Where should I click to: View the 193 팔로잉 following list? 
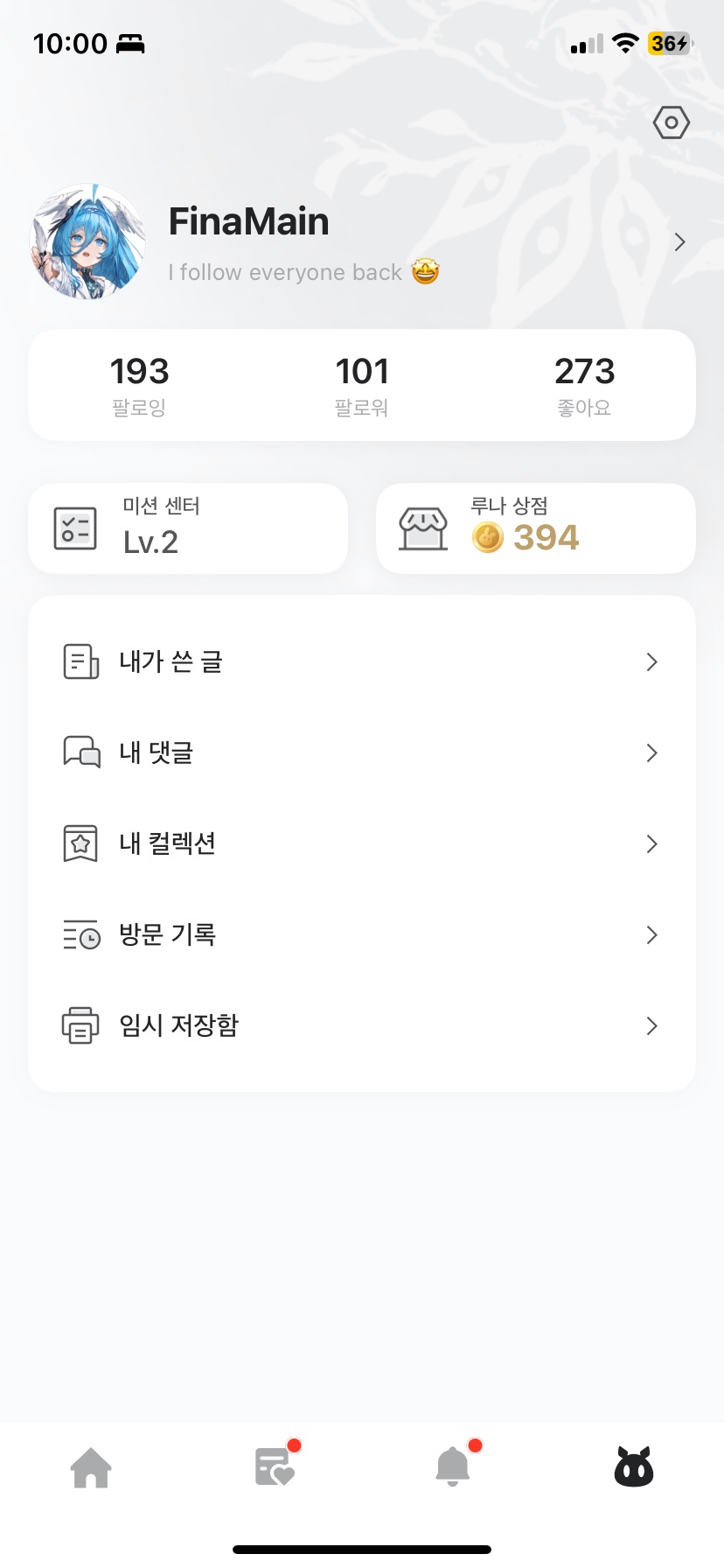[140, 385]
